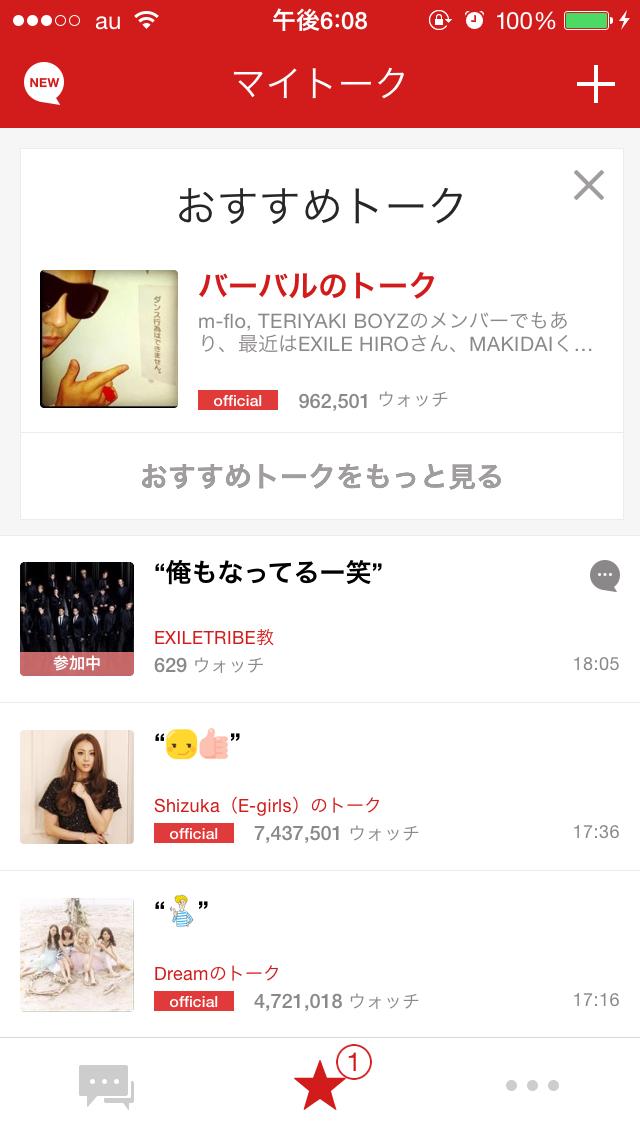The height and width of the screenshot is (1136, 640).
Task: Open Shizuka (E-girls) のトーク
Action: pyautogui.click(x=320, y=787)
